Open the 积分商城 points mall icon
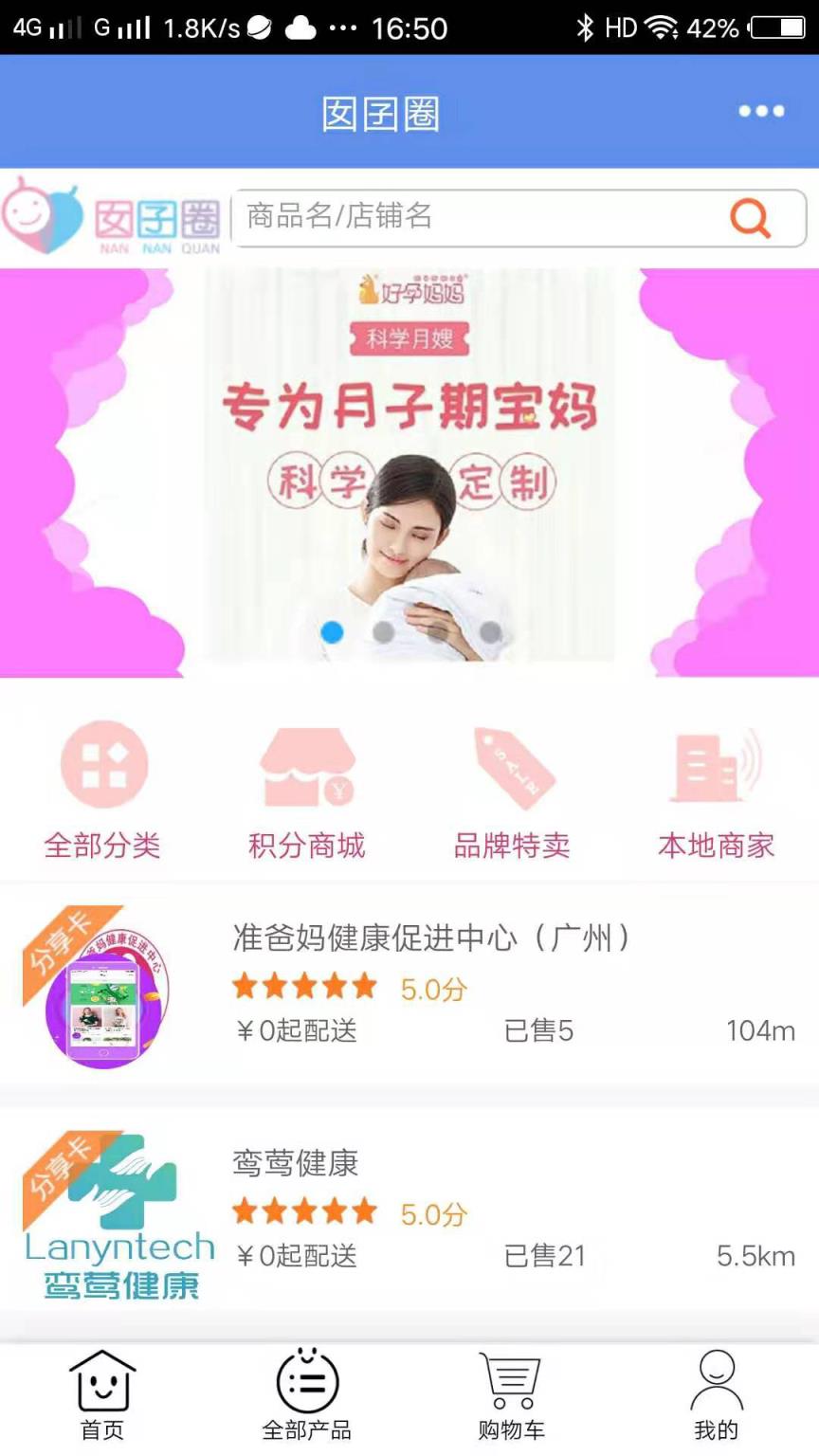The image size is (819, 1456). click(306, 787)
